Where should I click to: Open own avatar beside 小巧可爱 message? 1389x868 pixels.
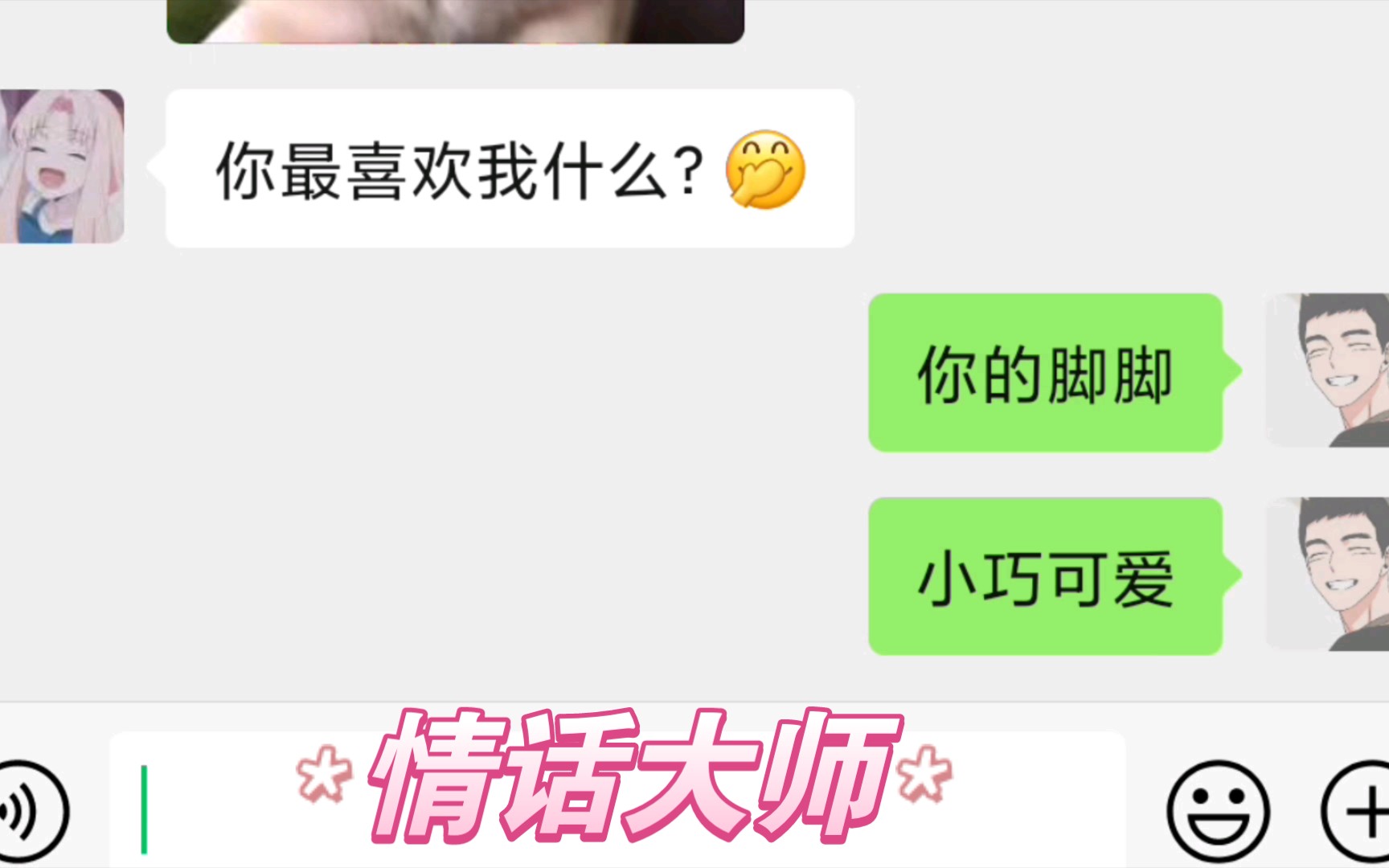click(1328, 574)
